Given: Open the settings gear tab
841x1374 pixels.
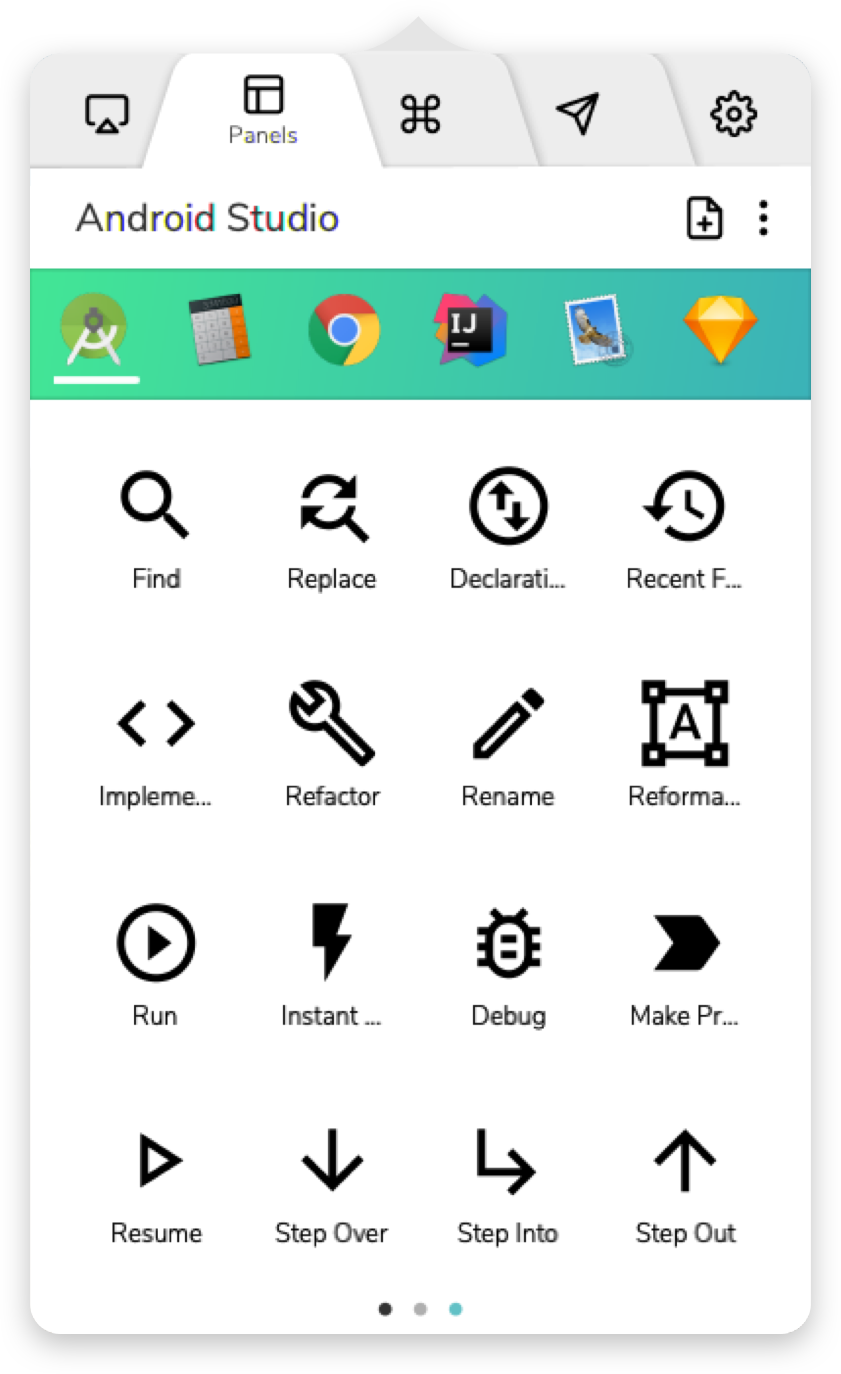Looking at the screenshot, I should pos(734,114).
